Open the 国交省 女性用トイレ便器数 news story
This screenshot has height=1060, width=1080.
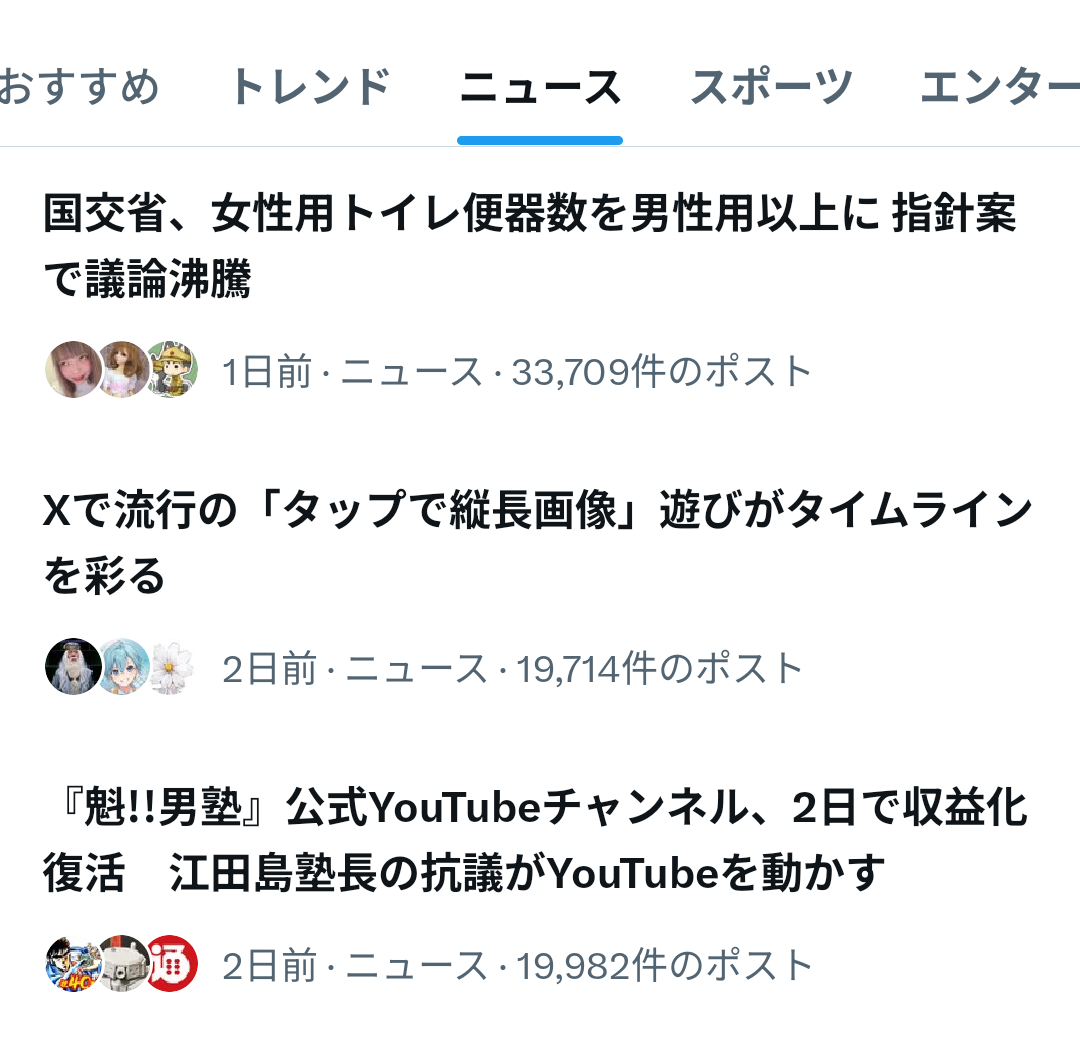coord(540,295)
